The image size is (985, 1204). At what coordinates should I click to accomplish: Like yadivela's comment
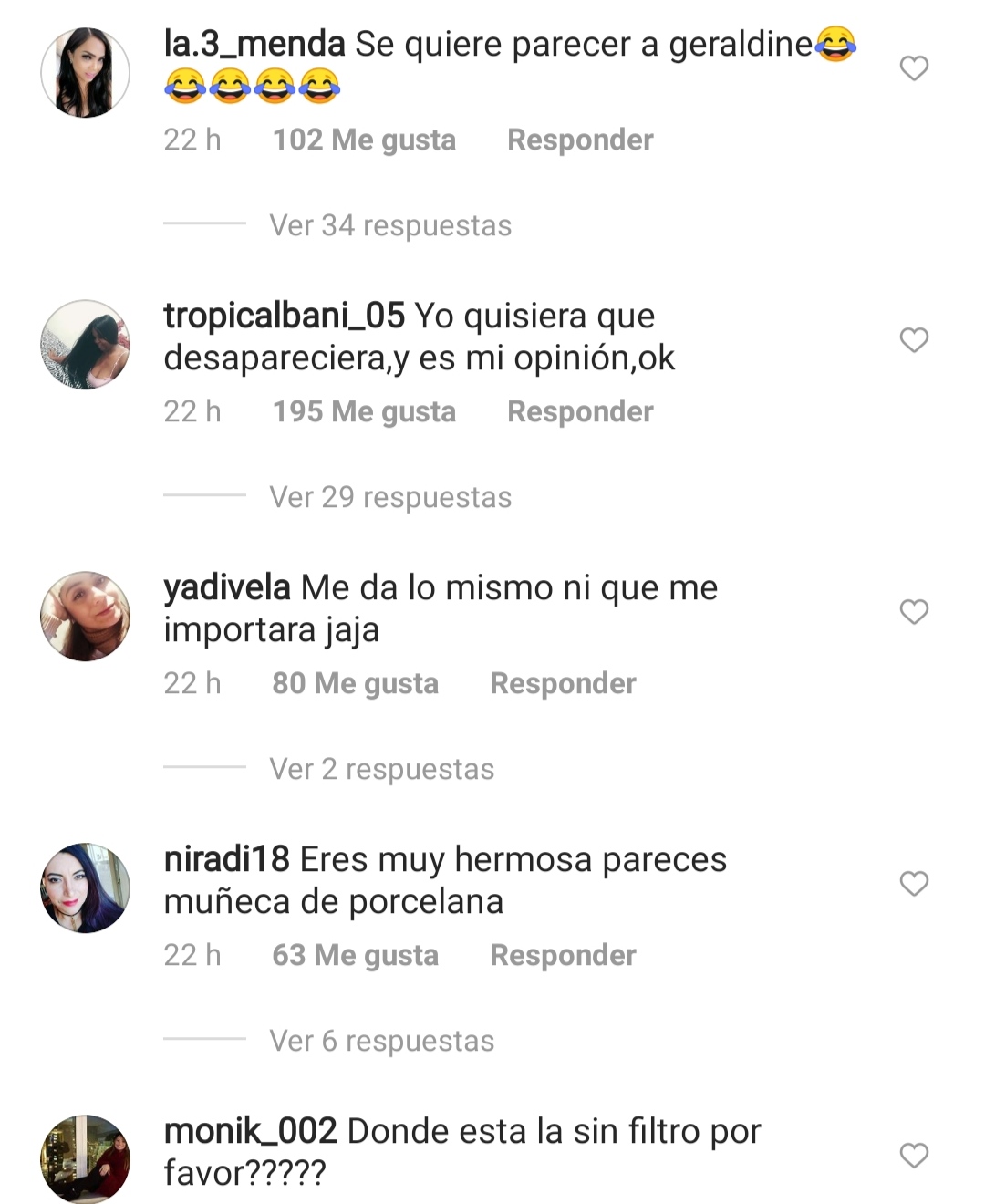pyautogui.click(x=914, y=612)
